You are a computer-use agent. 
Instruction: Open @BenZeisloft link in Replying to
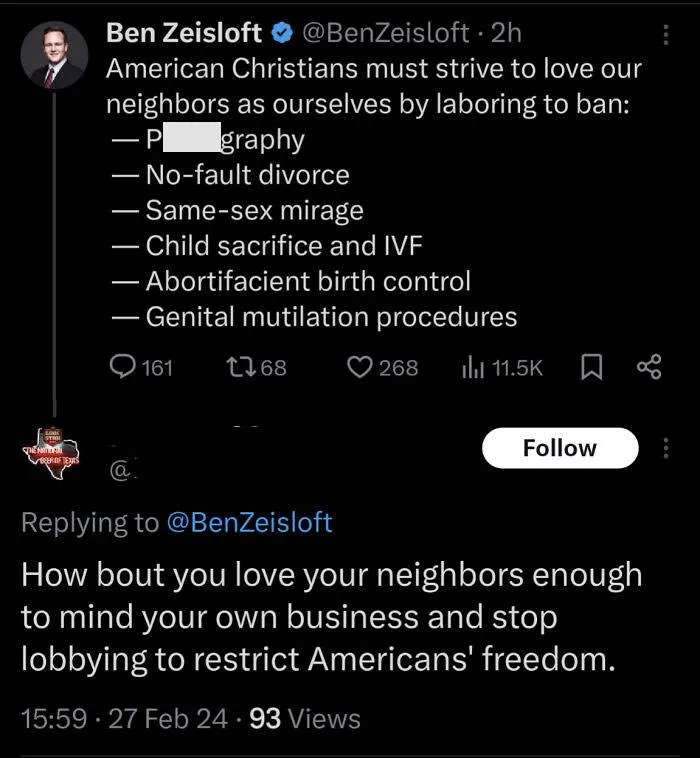248,522
